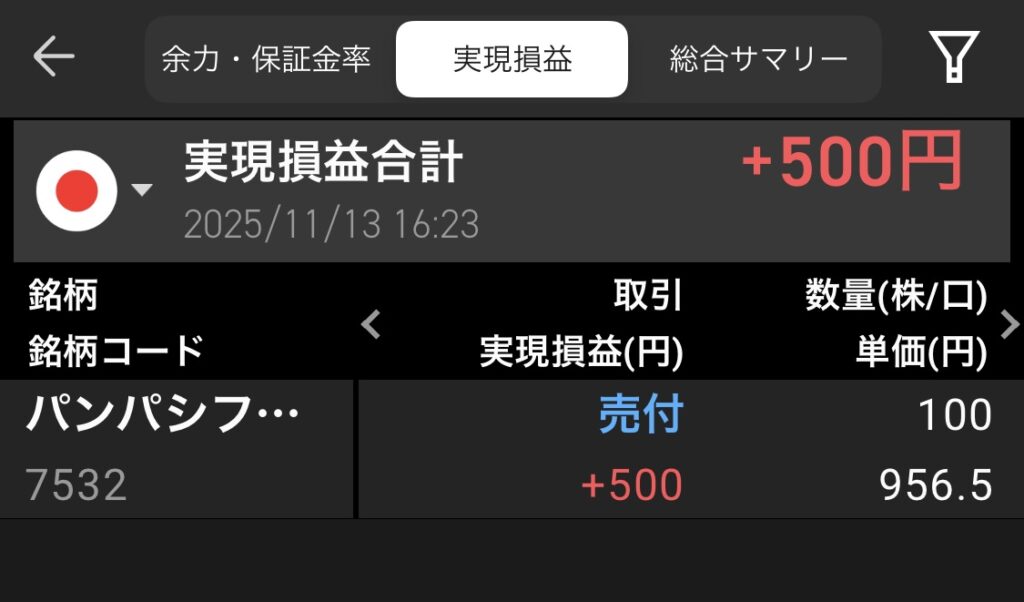Open the filter funnel icon

pyautogui.click(x=953, y=57)
